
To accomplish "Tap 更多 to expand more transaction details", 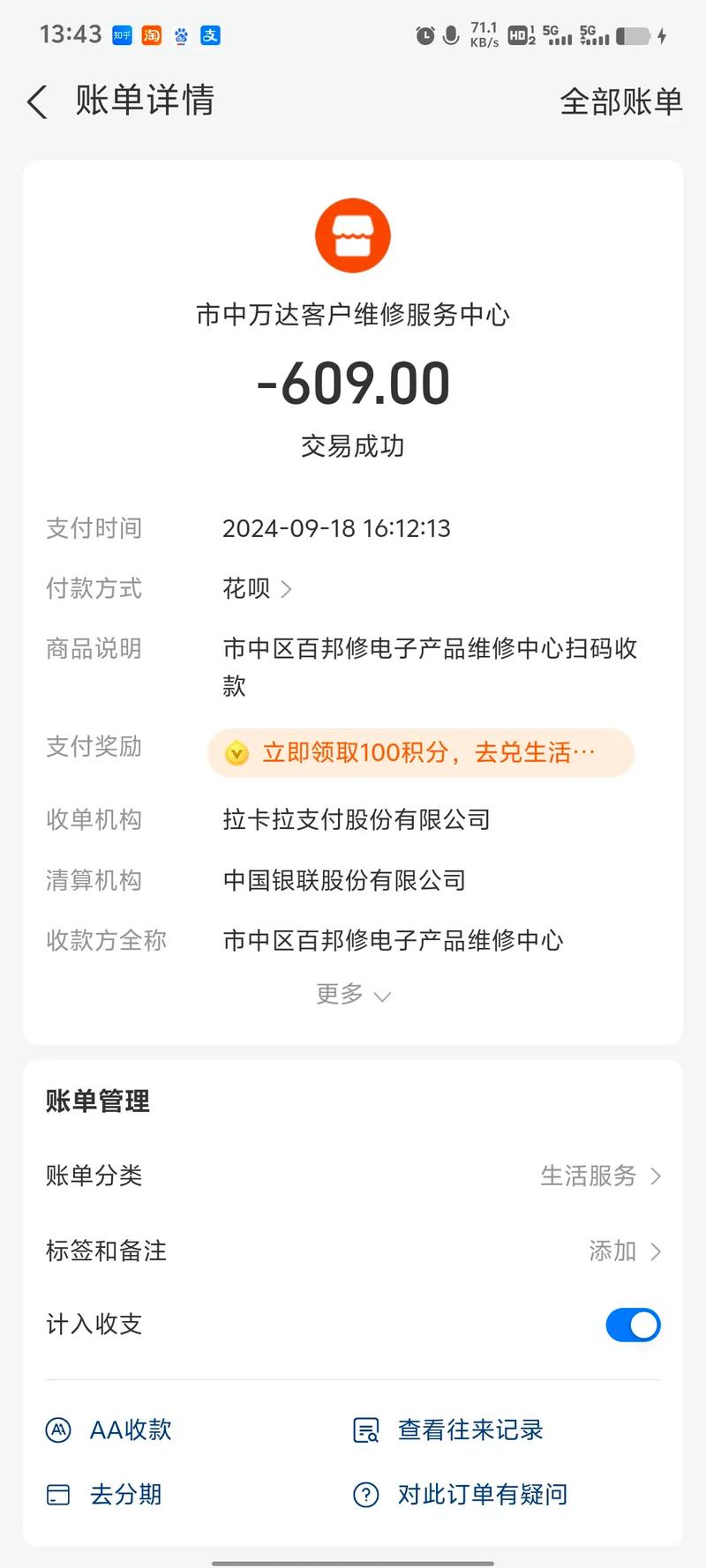I will pyautogui.click(x=353, y=995).
